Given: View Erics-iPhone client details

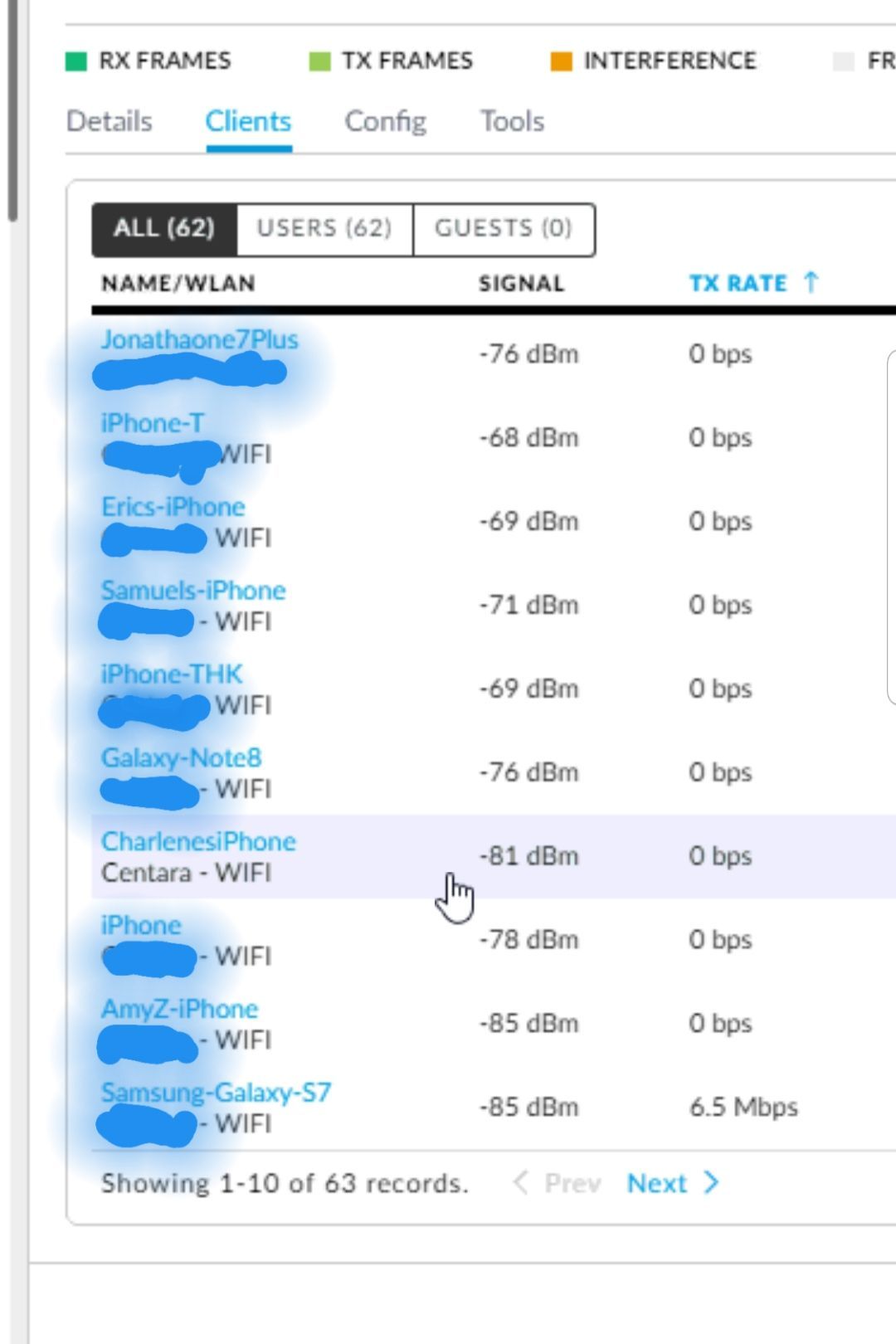Looking at the screenshot, I should tap(173, 507).
